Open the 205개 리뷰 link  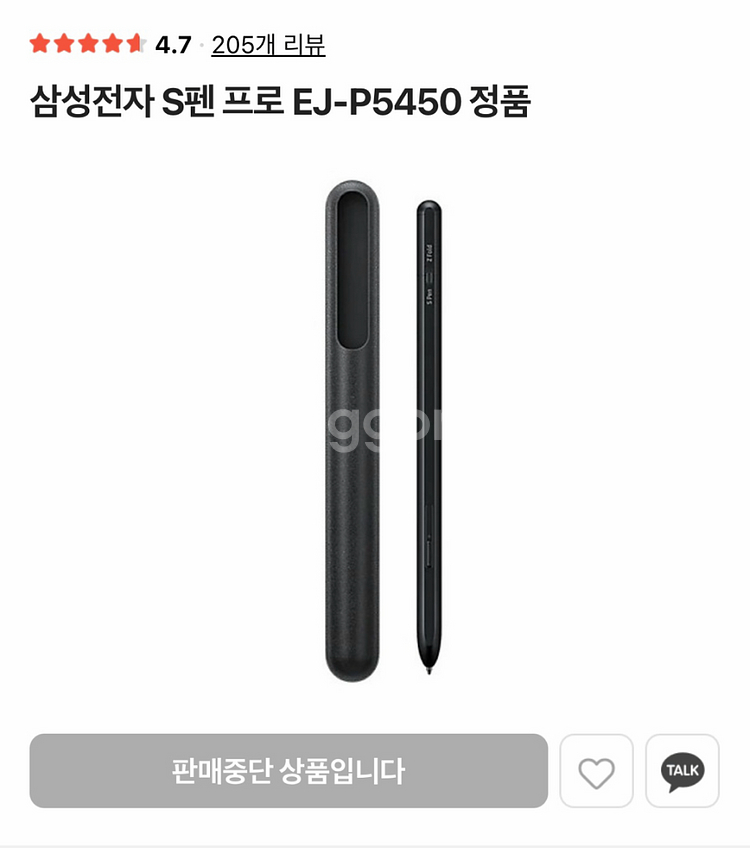click(268, 45)
